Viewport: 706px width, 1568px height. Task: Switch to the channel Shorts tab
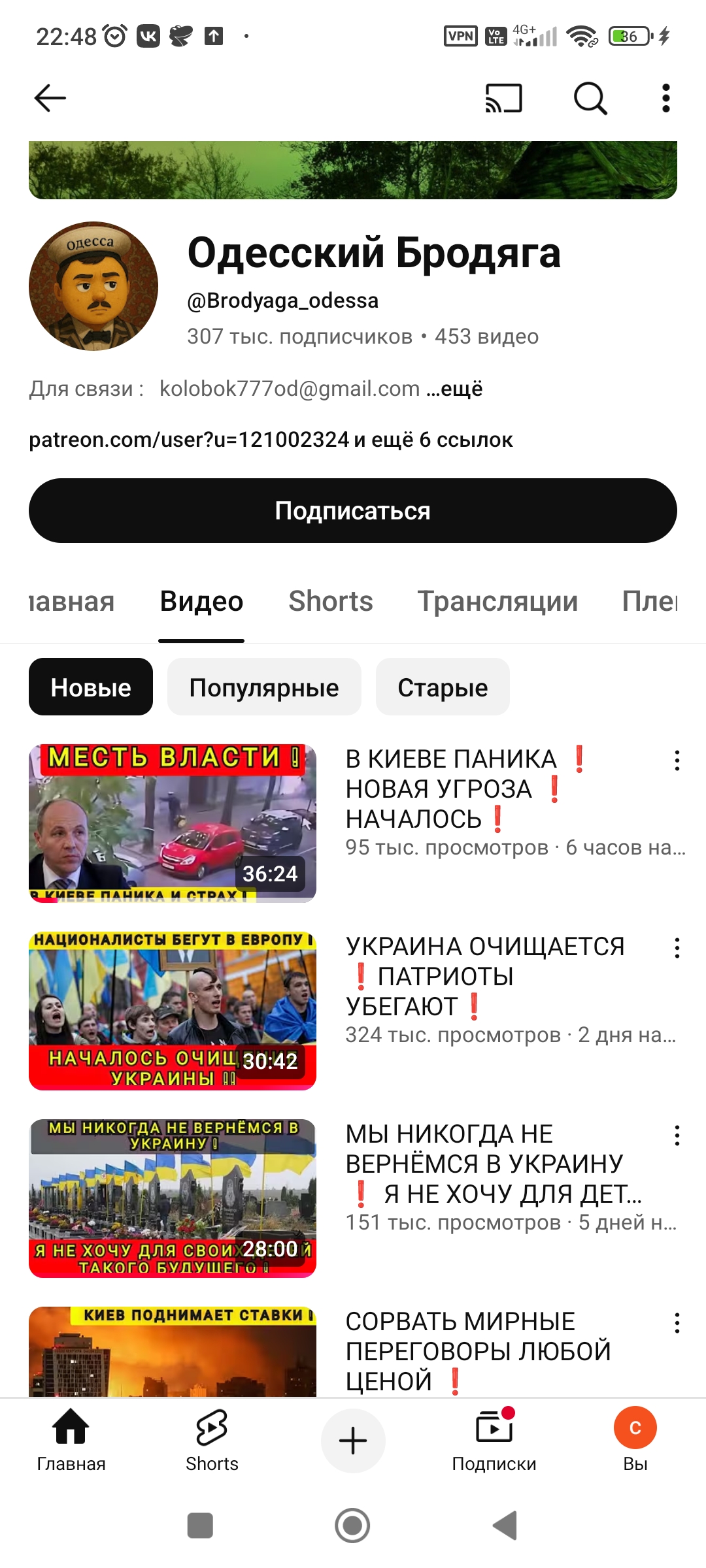coord(331,601)
